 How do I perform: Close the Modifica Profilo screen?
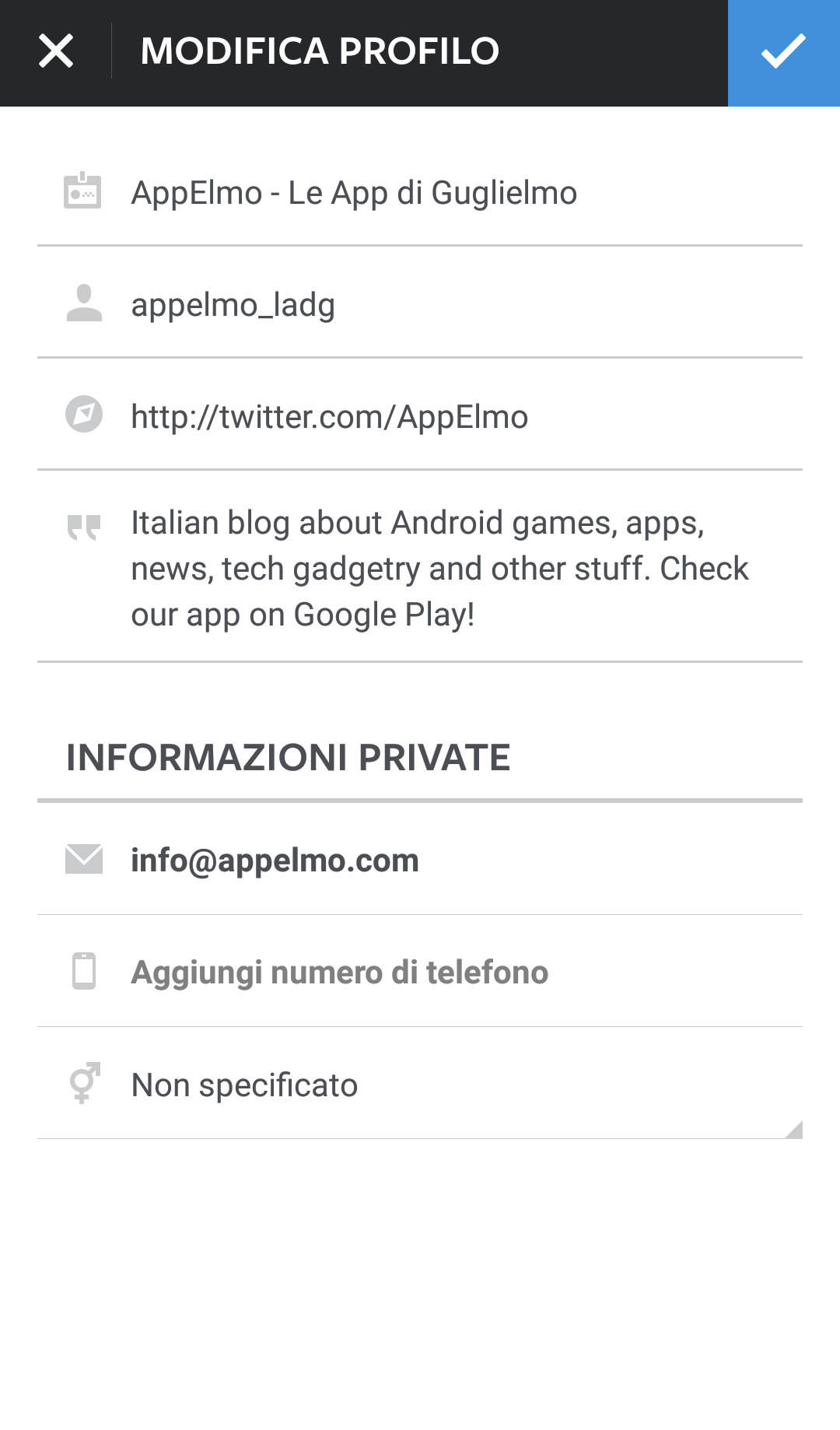(56, 51)
